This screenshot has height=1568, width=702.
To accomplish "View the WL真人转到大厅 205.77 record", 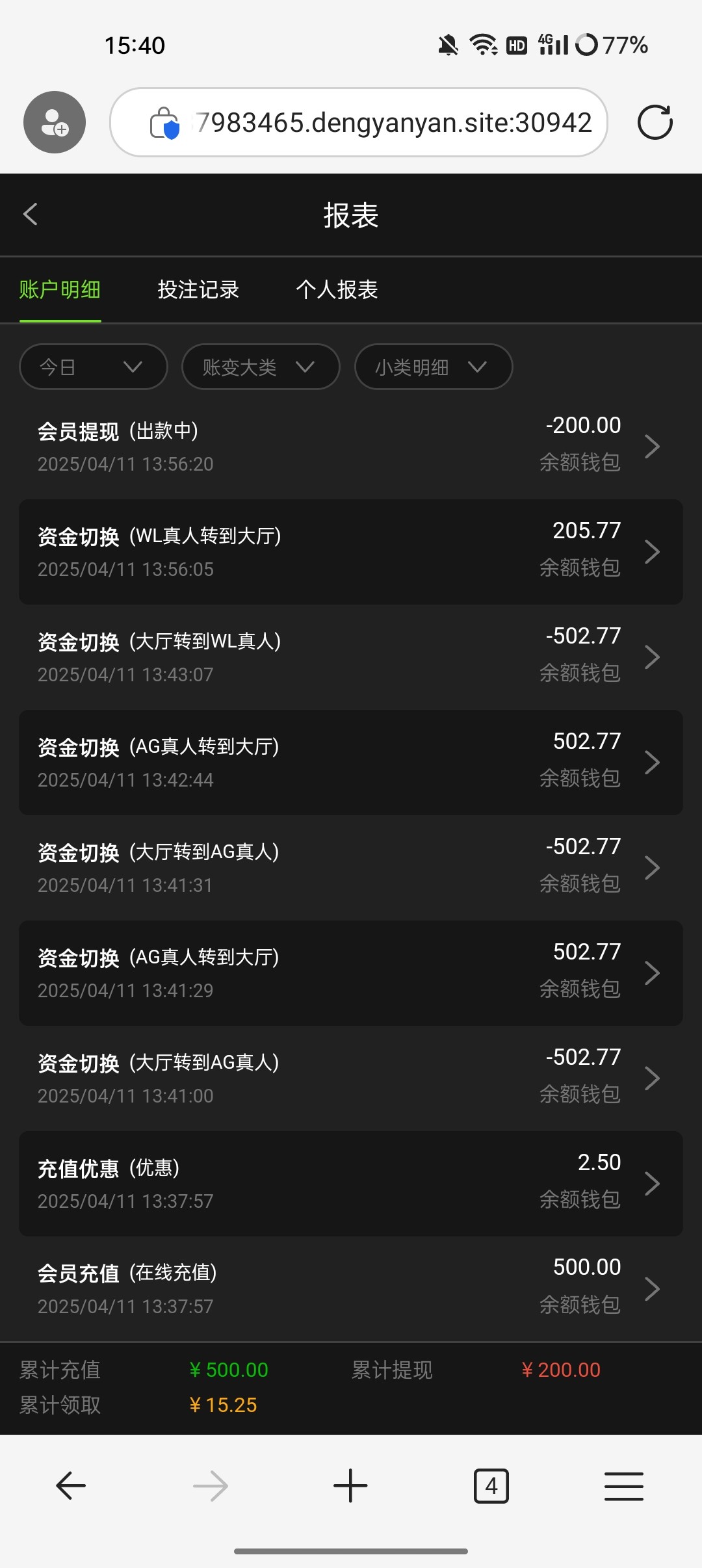I will [x=351, y=552].
